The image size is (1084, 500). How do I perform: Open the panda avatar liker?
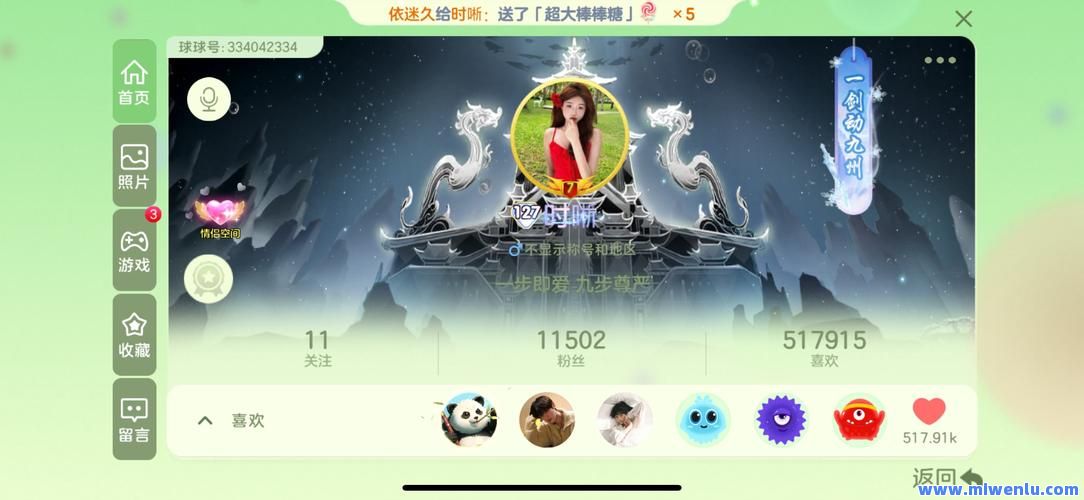click(x=470, y=420)
